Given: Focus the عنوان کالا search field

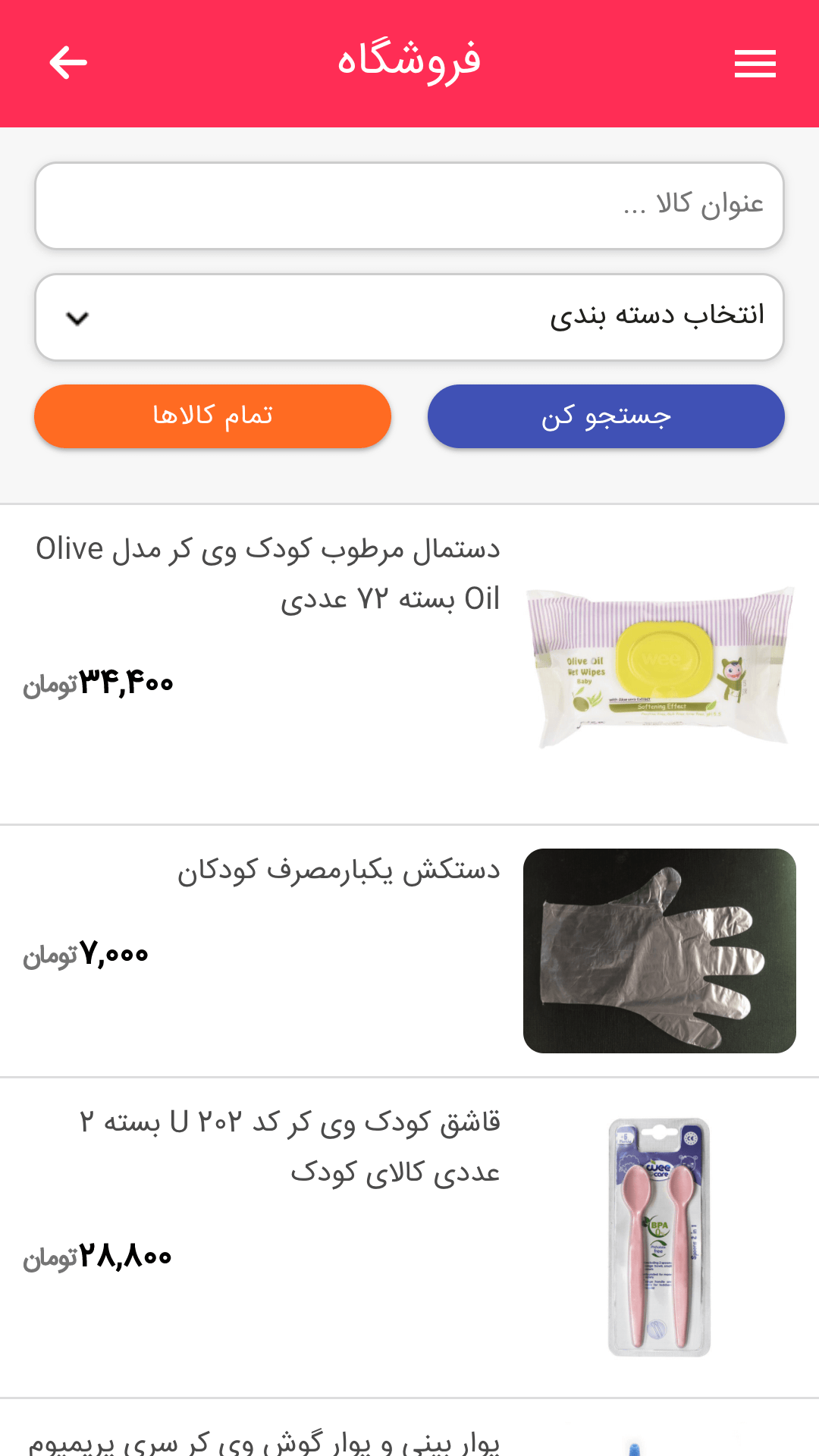Looking at the screenshot, I should [409, 206].
